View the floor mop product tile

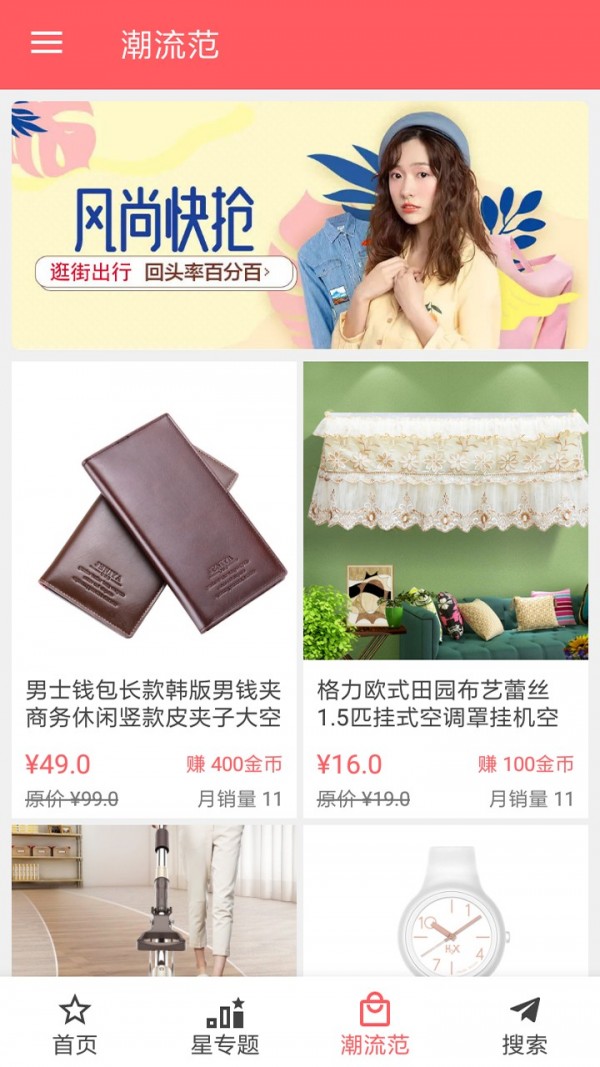(x=154, y=900)
